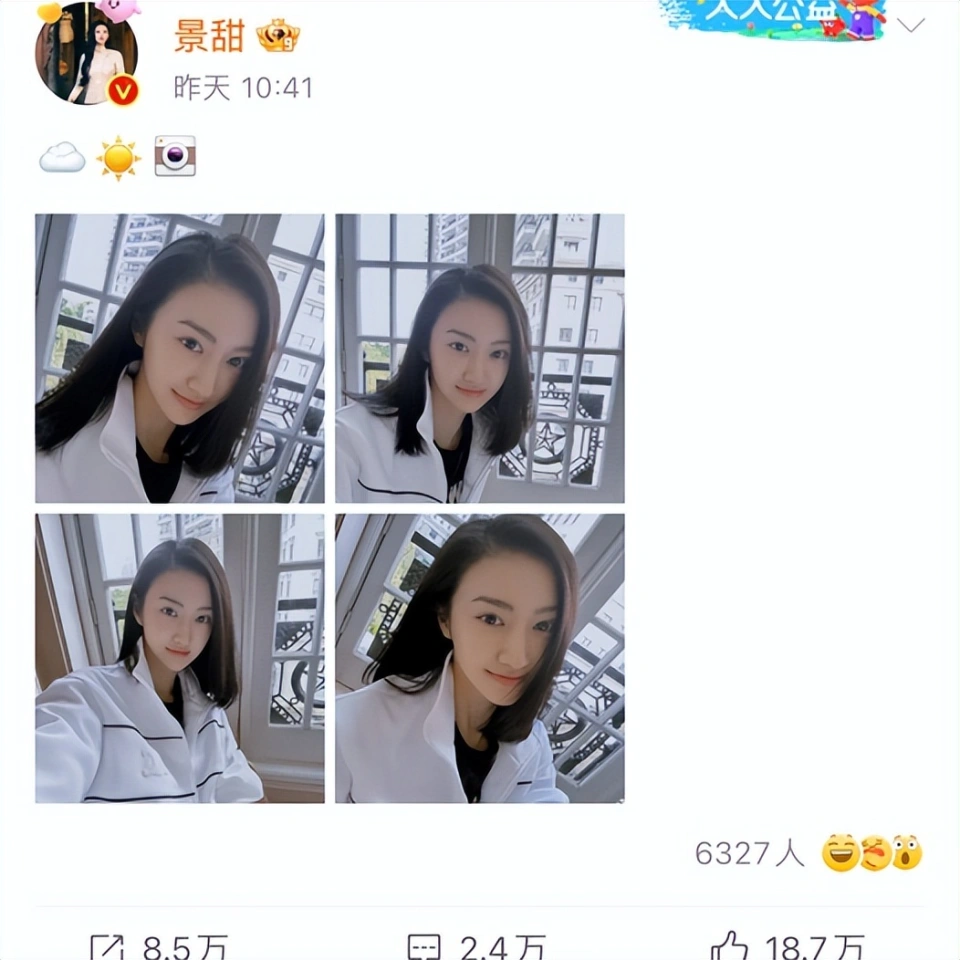View the 6327人 reactions list
Viewport: 960px width, 960px height.
750,853
